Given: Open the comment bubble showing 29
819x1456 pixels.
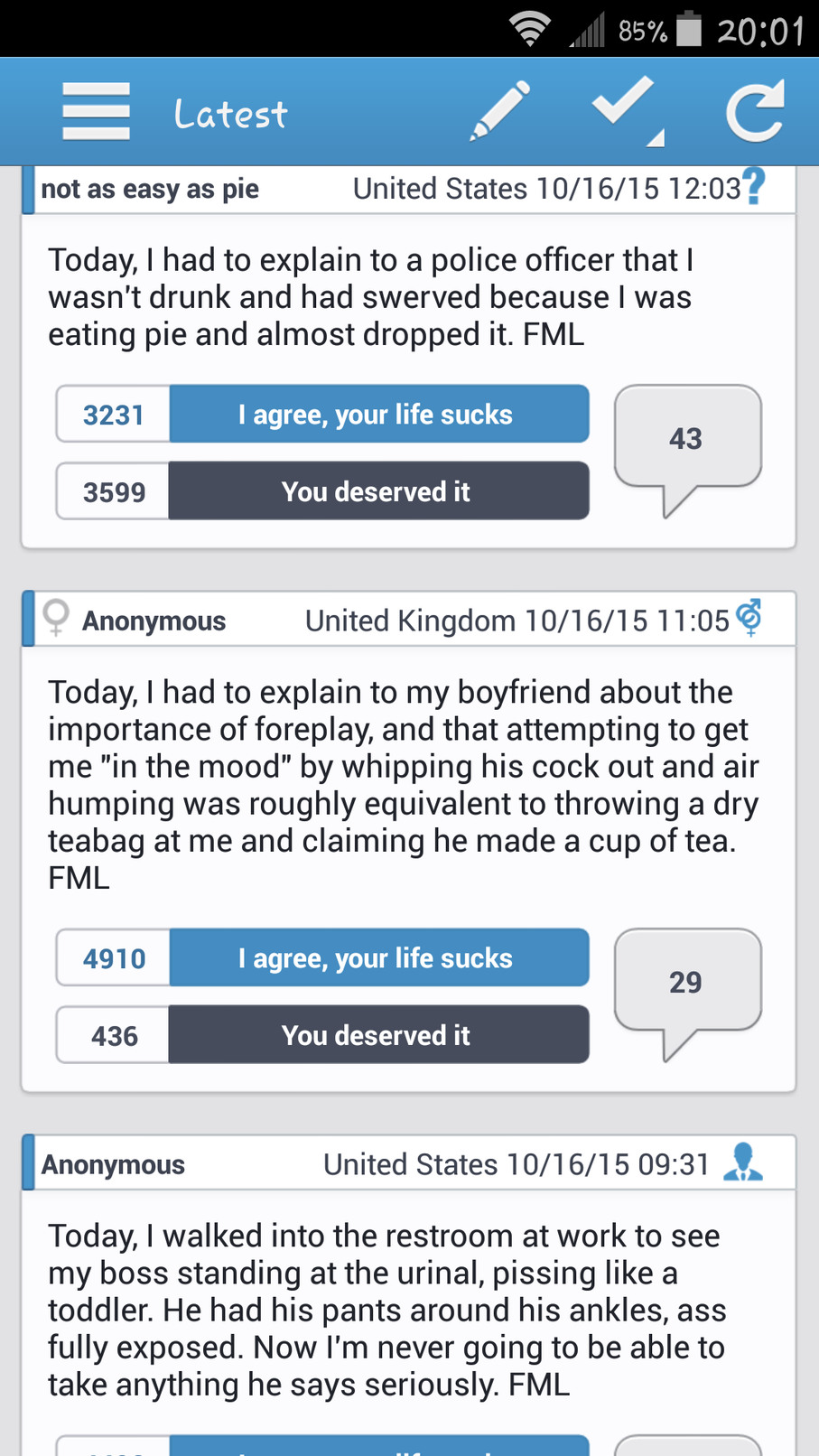Looking at the screenshot, I should (687, 983).
